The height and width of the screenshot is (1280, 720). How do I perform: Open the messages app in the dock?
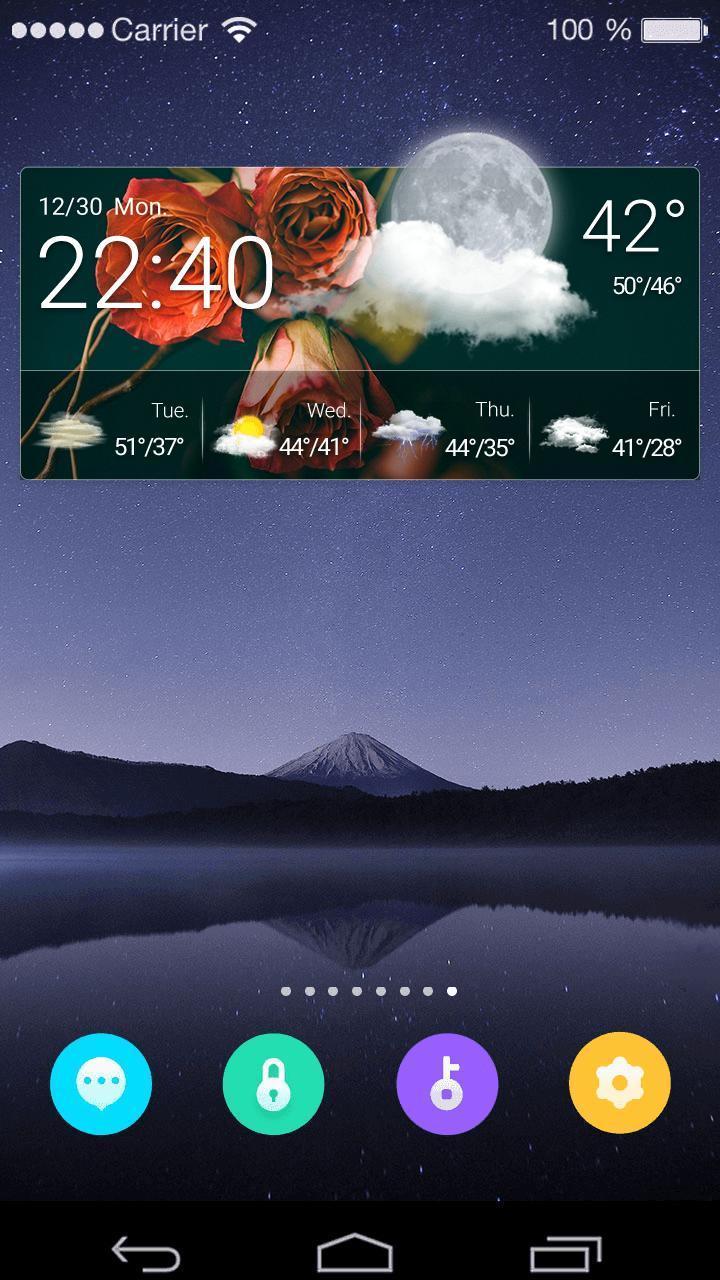click(x=101, y=1084)
